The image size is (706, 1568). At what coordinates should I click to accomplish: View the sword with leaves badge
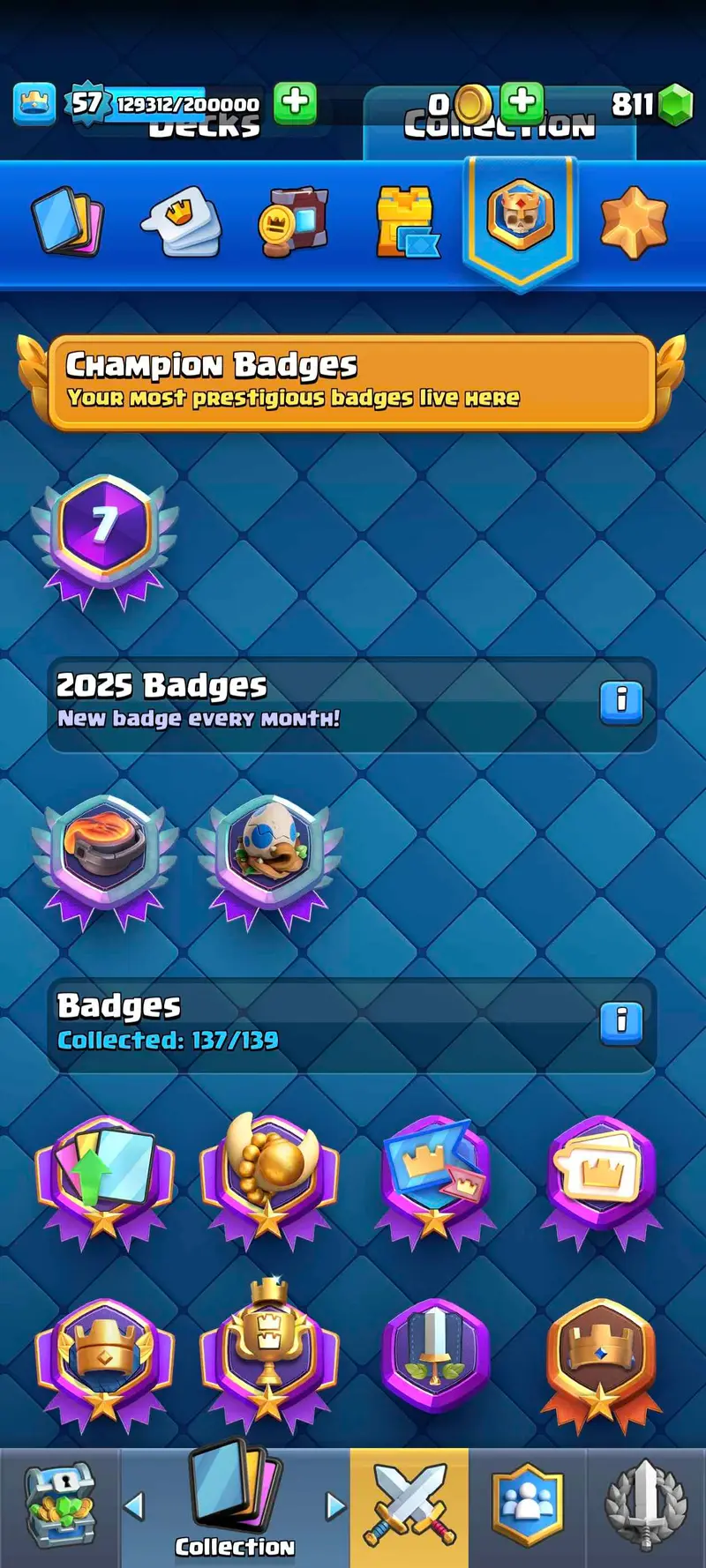(434, 1354)
